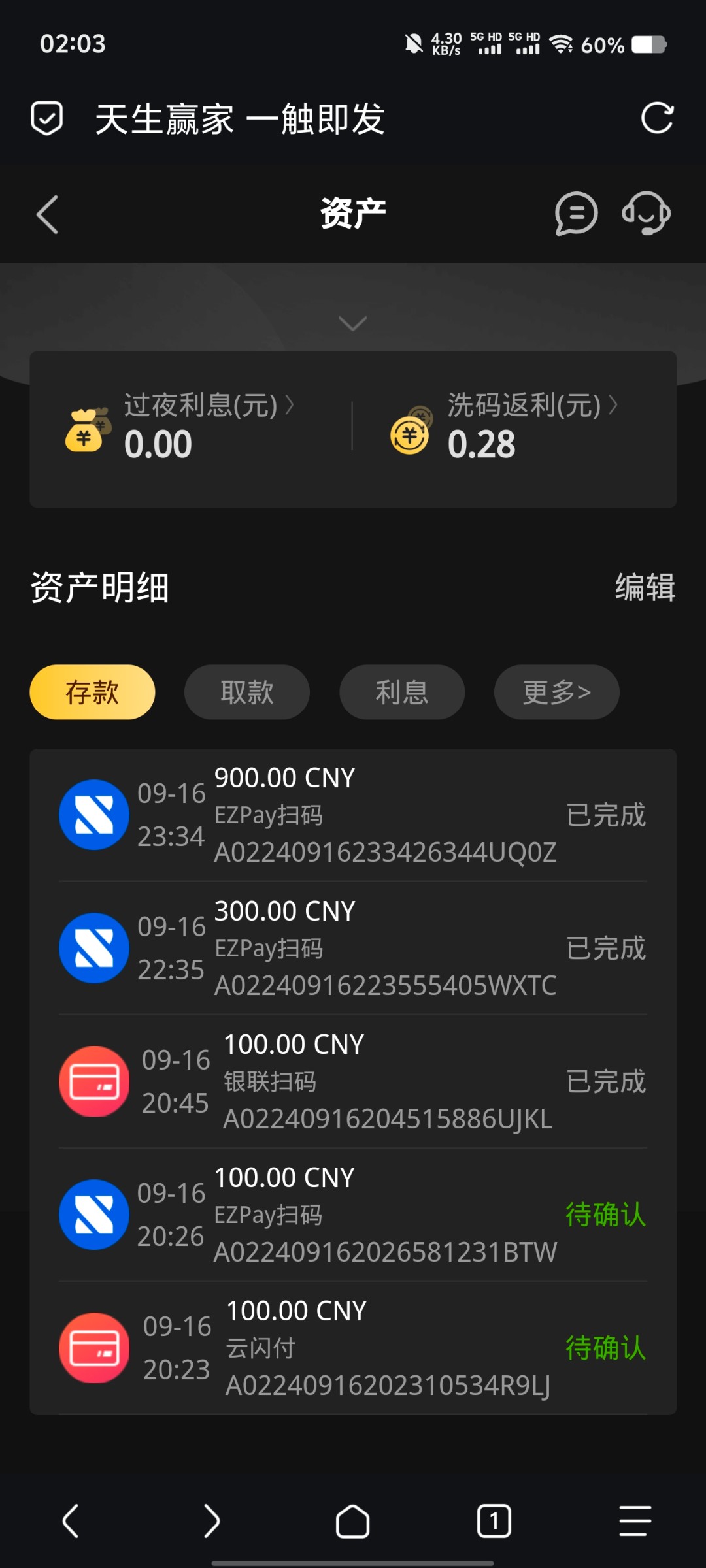Select the 存款 filter chip
Viewport: 706px width, 1568px height.
(92, 693)
